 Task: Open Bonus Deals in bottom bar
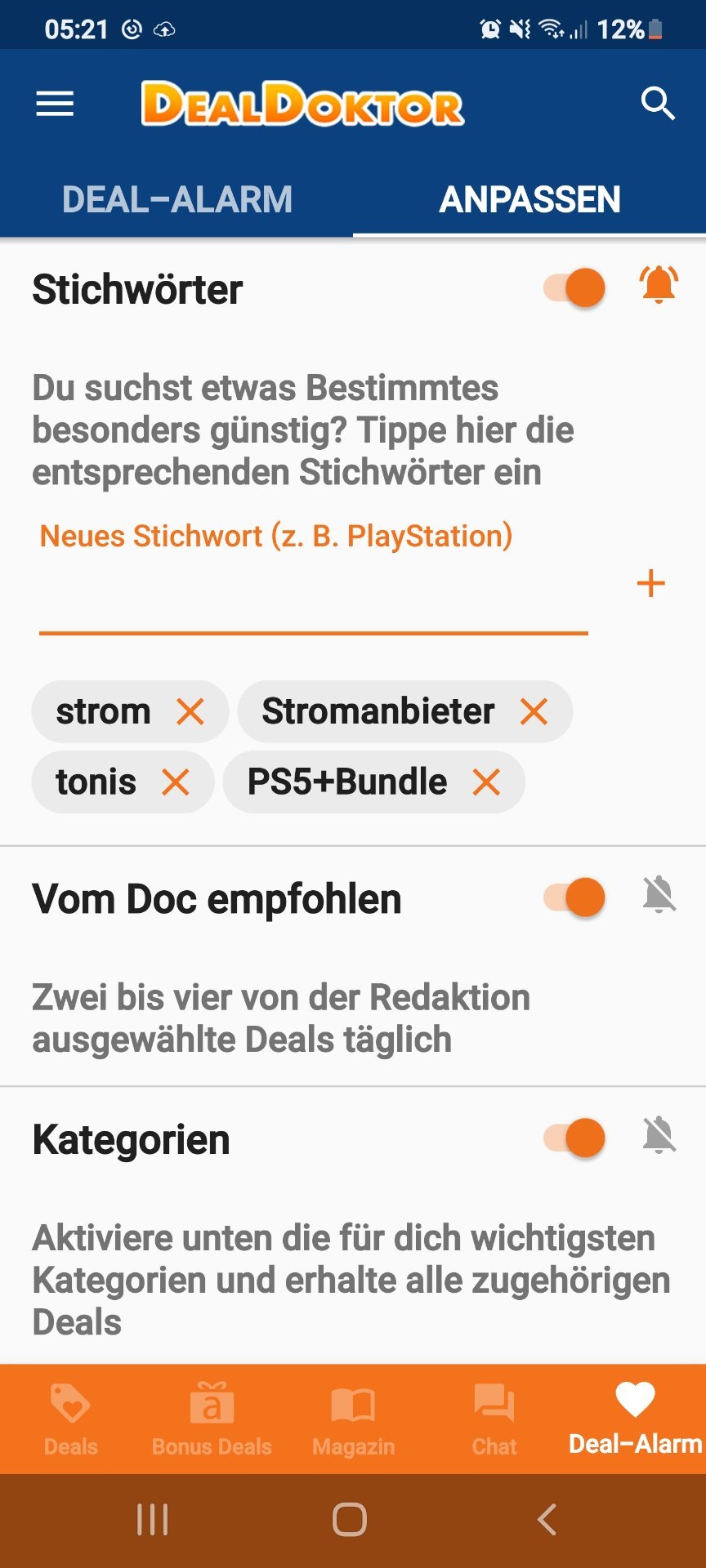pyautogui.click(x=212, y=1419)
